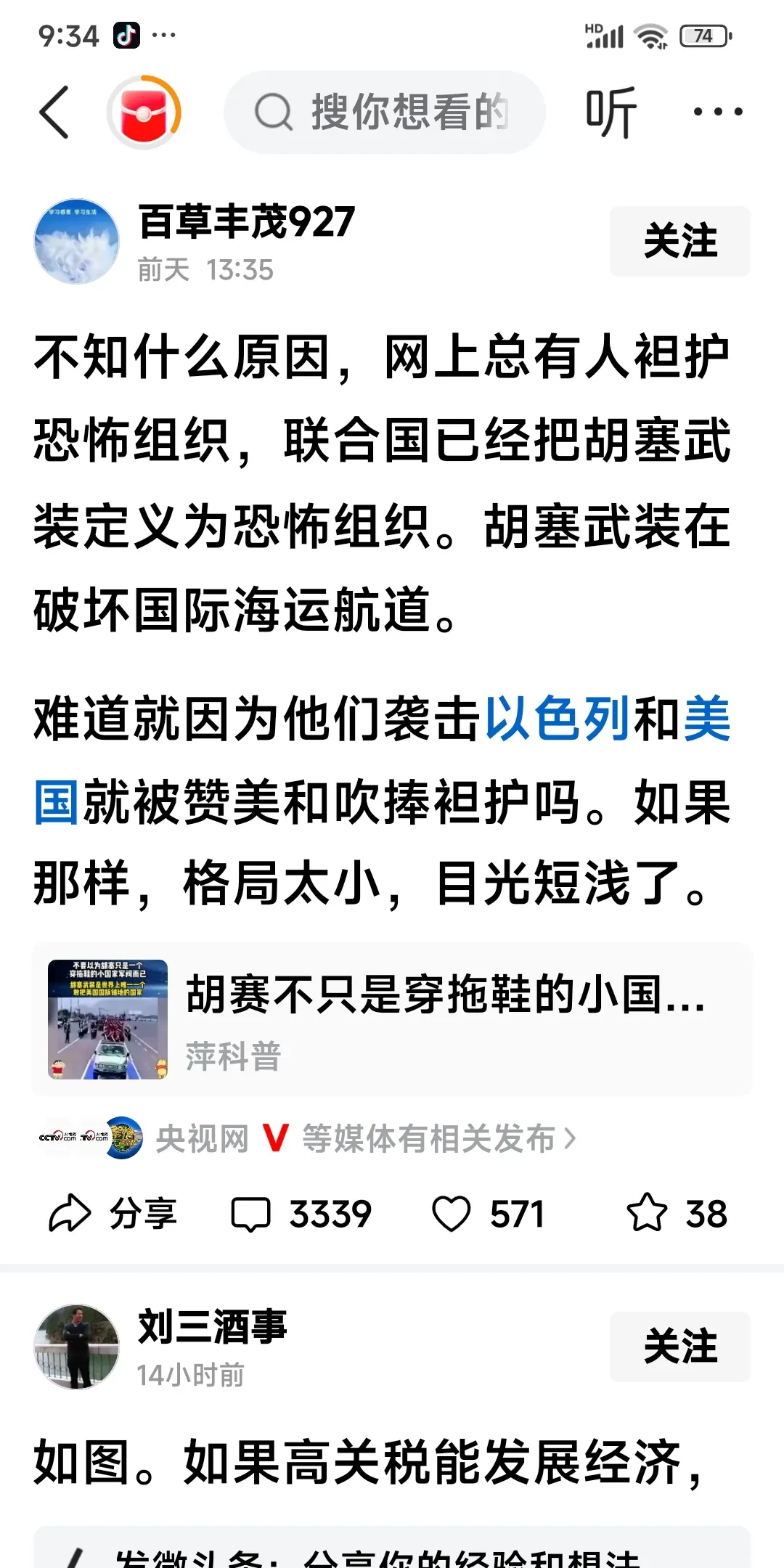Open the 3339 comments on the post
Image resolution: width=784 pixels, height=1568 pixels.
click(x=301, y=1214)
